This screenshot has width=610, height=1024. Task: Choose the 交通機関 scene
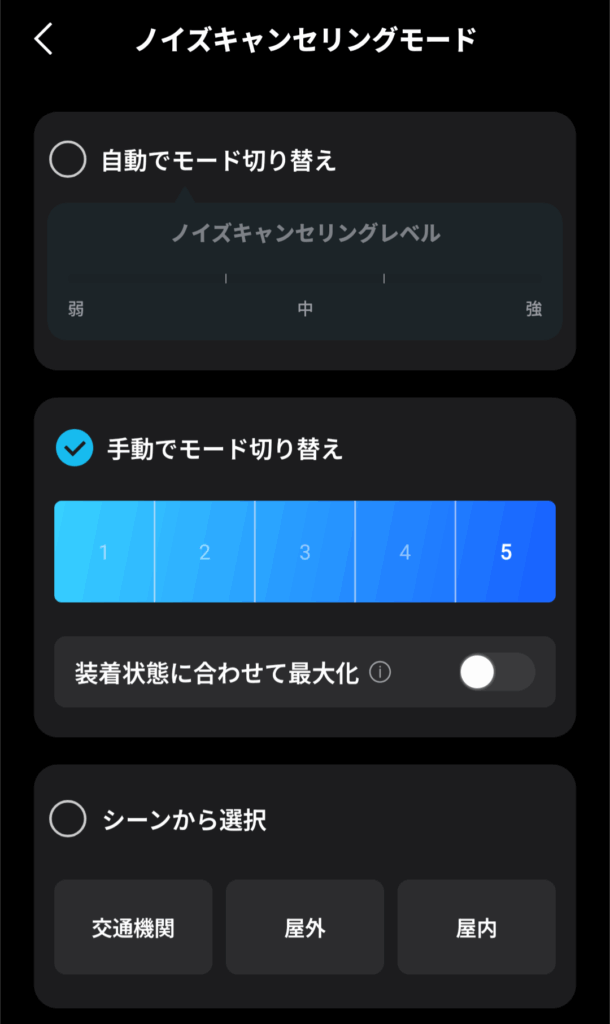pyautogui.click(x=133, y=927)
